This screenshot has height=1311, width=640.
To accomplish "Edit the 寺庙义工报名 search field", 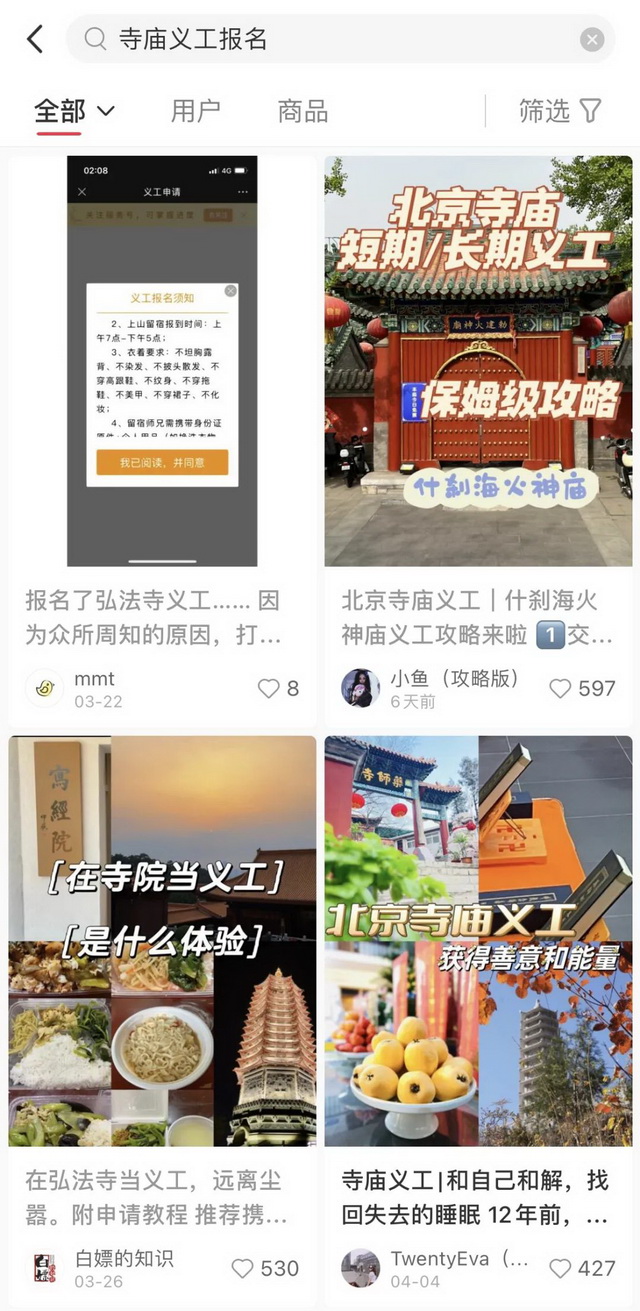I will [x=330, y=40].
